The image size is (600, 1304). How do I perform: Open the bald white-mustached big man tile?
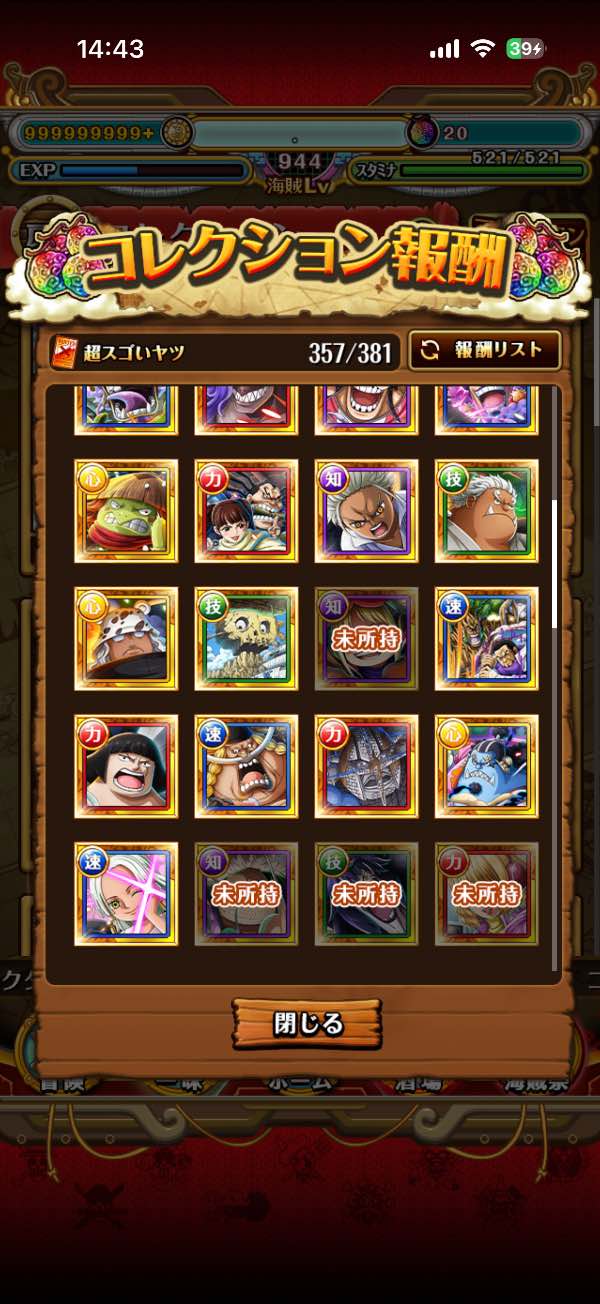(x=246, y=766)
